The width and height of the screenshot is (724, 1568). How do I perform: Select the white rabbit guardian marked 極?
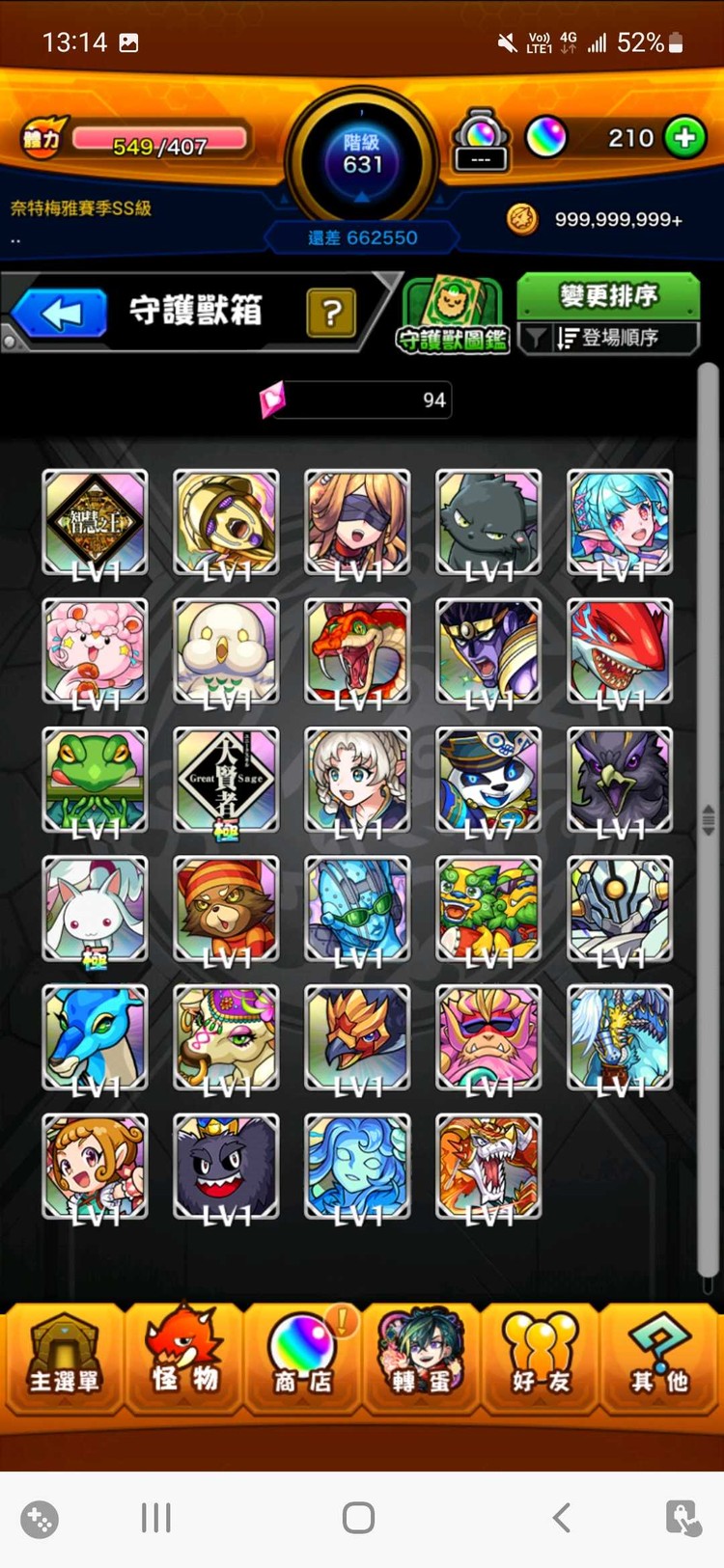click(x=95, y=908)
